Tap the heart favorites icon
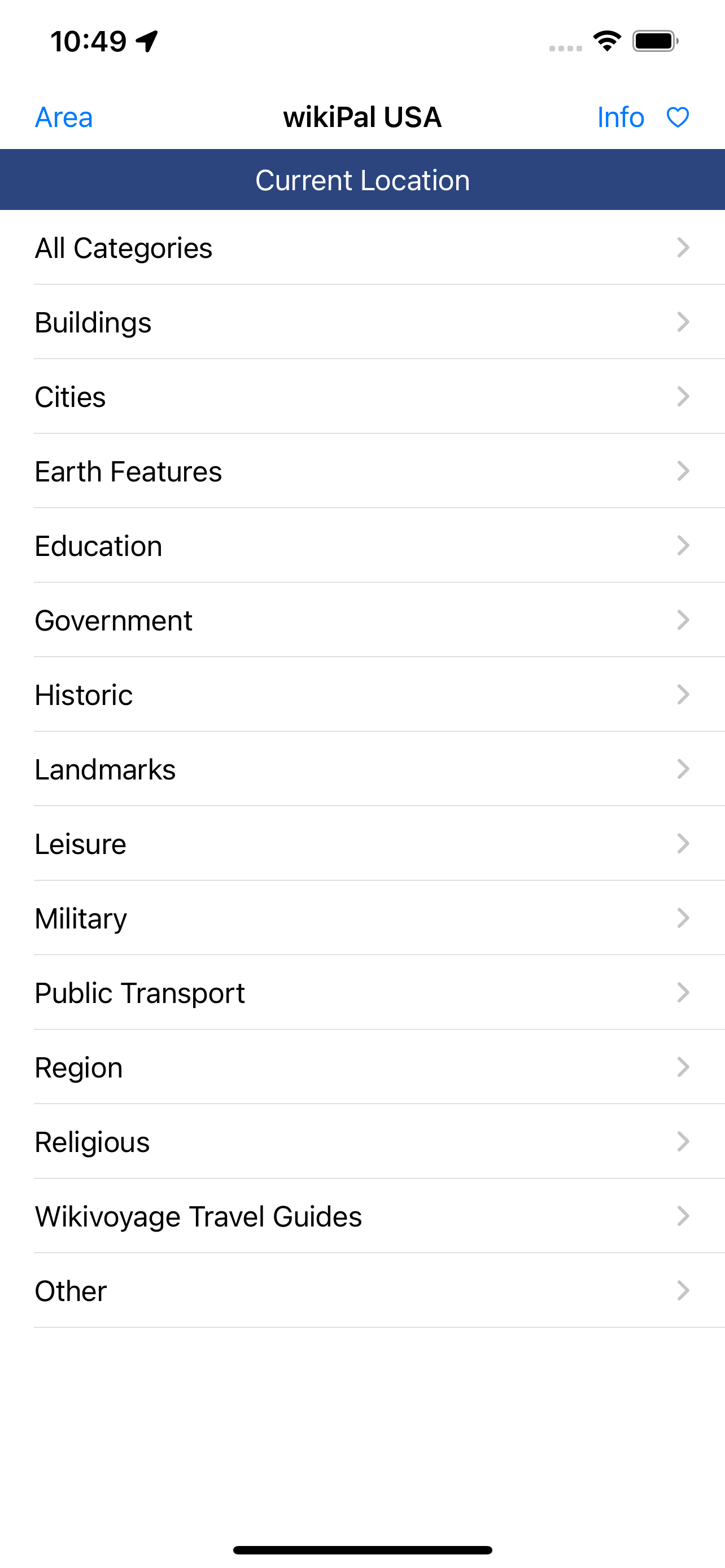The image size is (725, 1568). (x=678, y=117)
